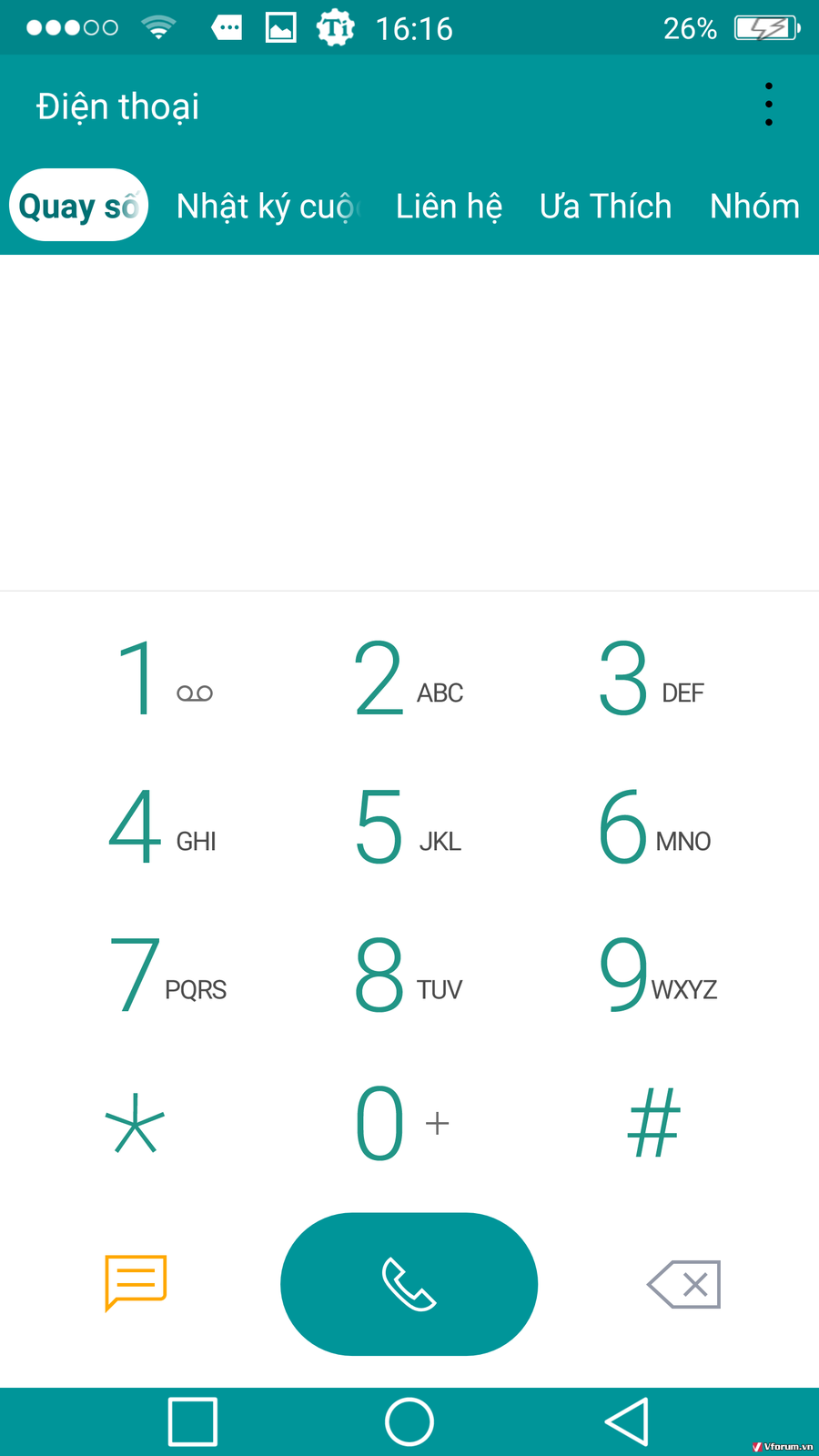Start the call with green phone button
Screen dimensions: 819x1456
[409, 1284]
